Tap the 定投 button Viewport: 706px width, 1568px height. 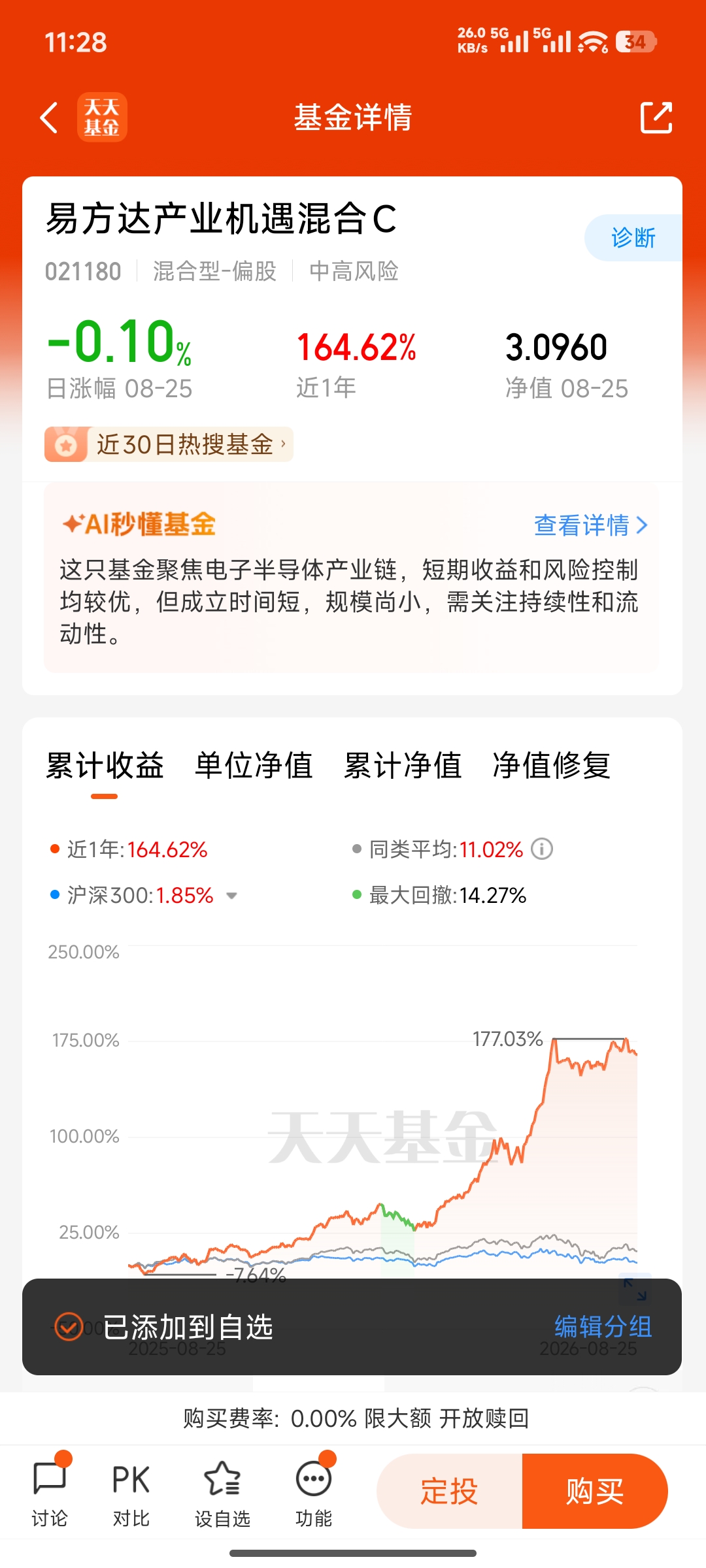click(449, 1492)
